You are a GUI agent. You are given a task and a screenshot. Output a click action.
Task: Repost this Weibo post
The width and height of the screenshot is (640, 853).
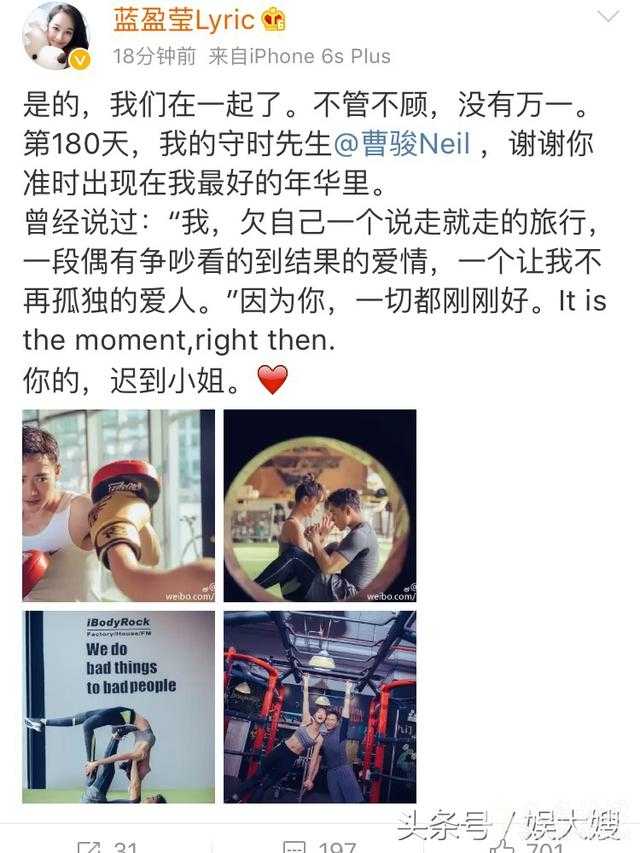(108, 847)
